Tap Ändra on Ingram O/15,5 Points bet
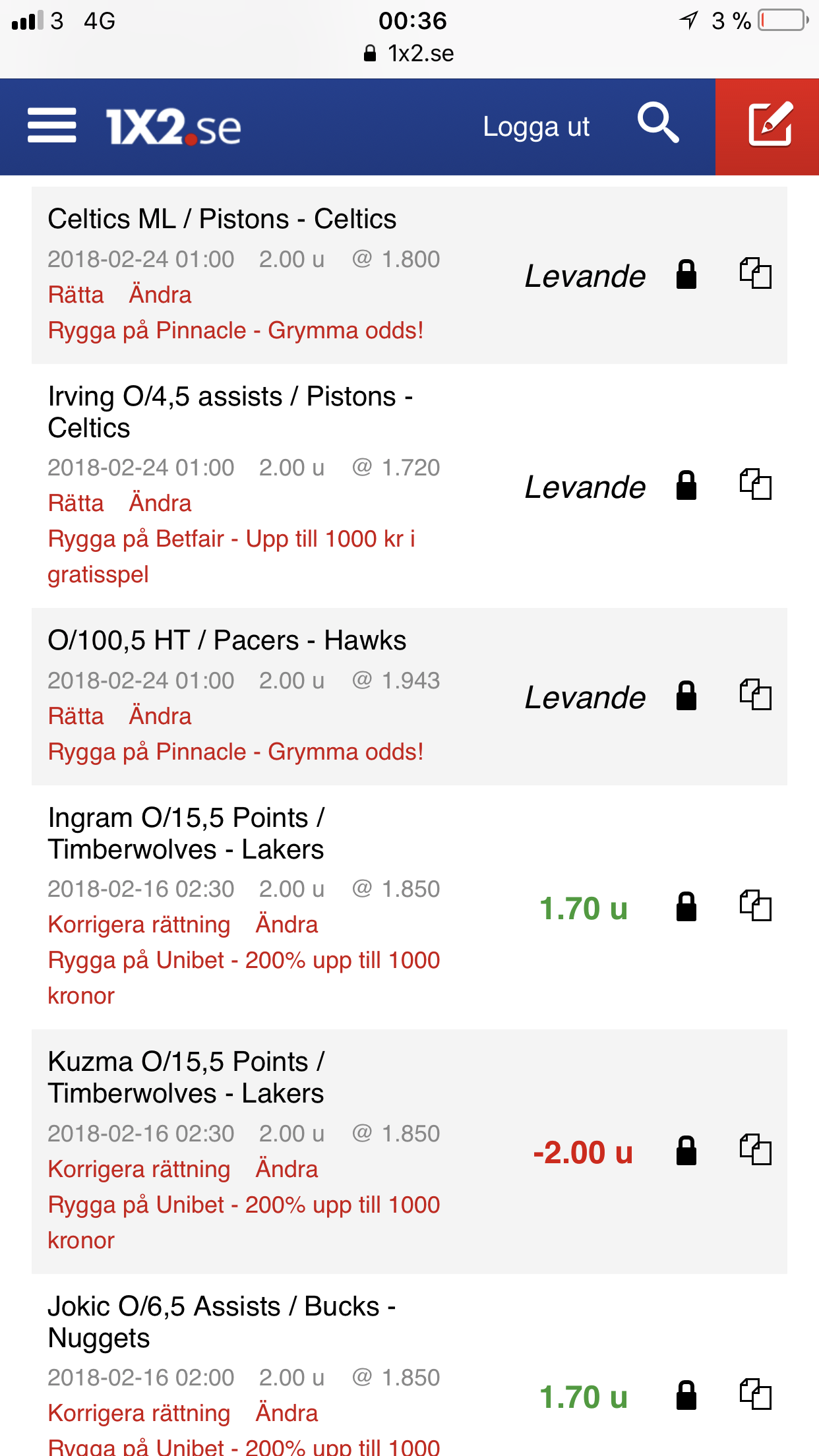The width and height of the screenshot is (819, 1456). 287,925
